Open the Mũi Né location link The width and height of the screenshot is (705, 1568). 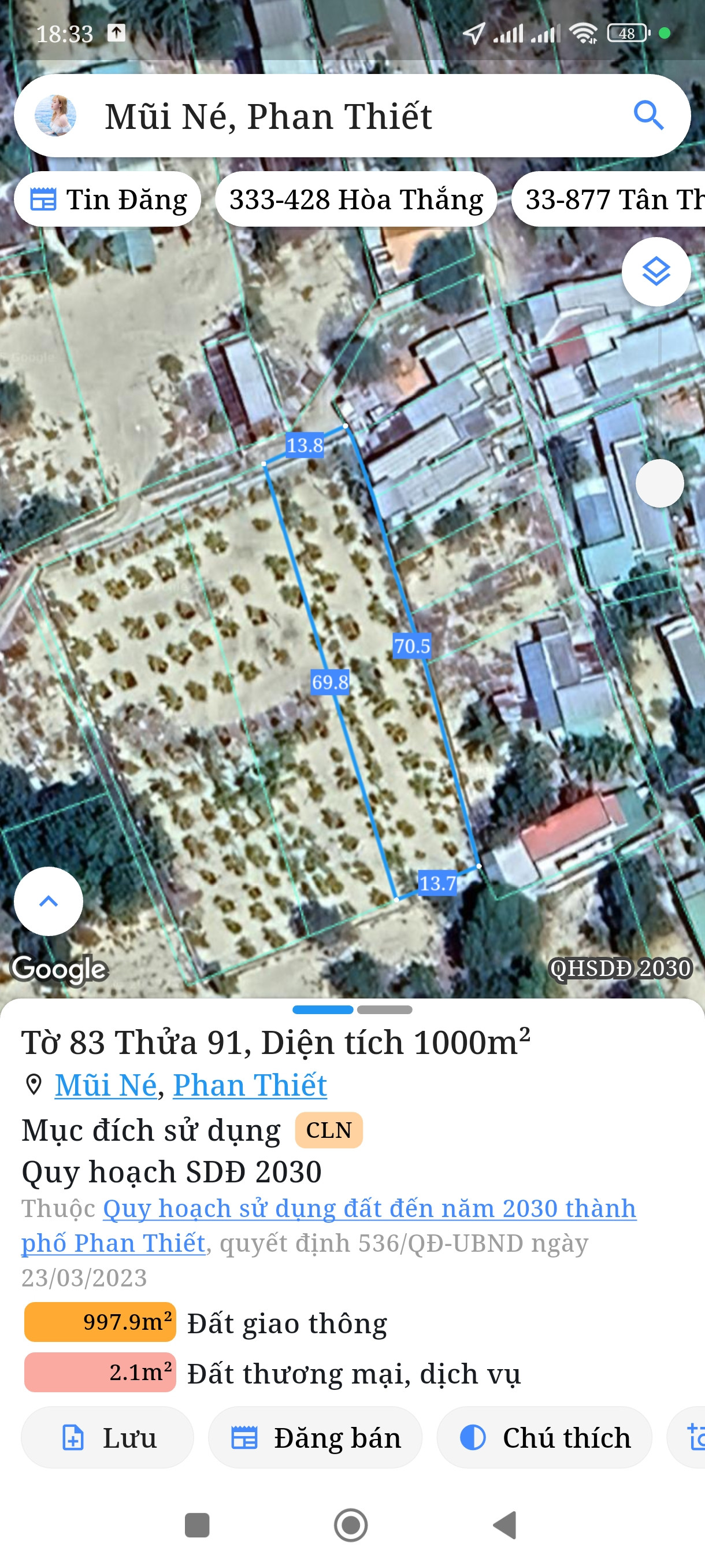[106, 1085]
